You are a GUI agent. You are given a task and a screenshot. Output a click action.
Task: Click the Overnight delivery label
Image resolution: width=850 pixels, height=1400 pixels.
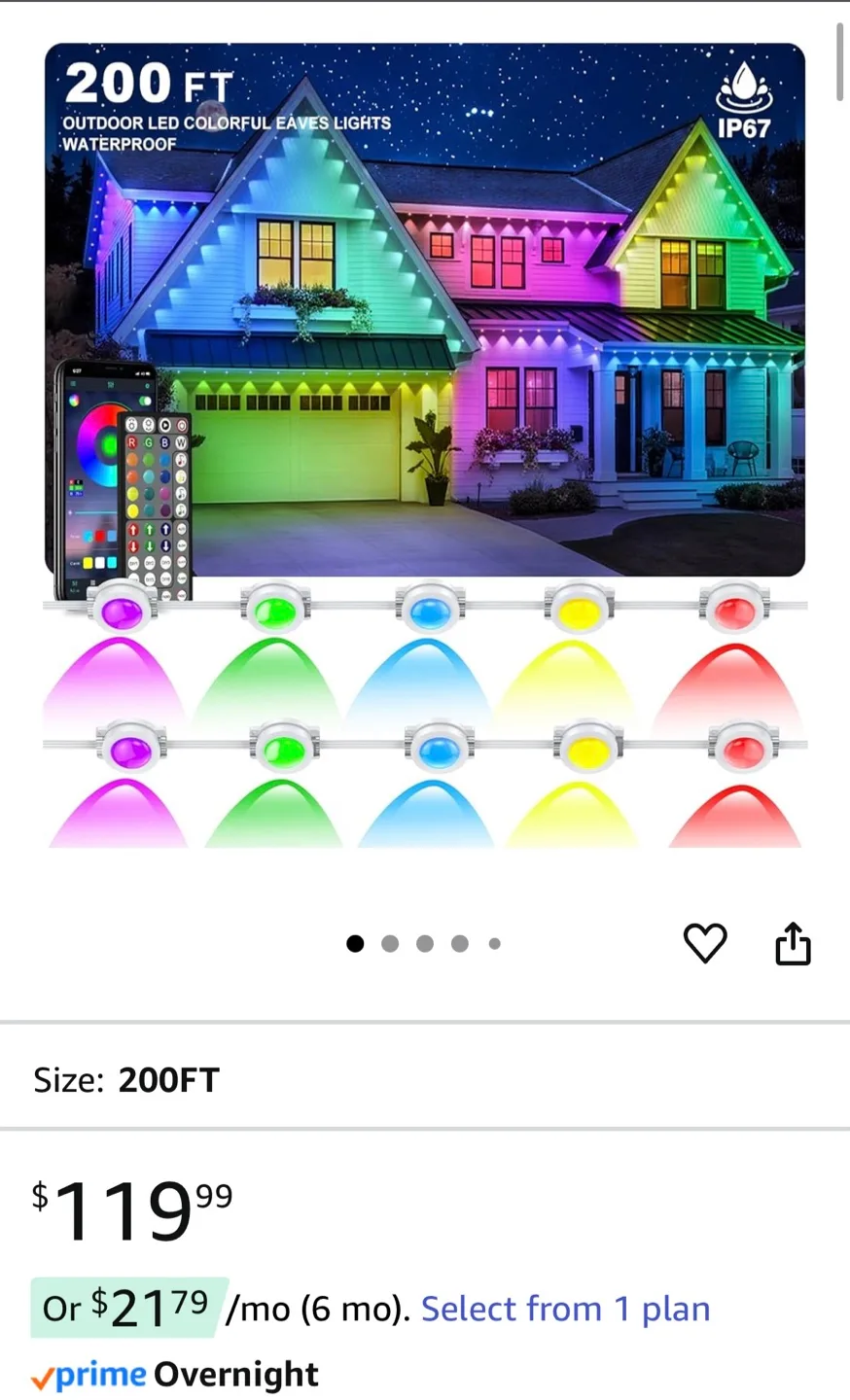click(x=236, y=1375)
